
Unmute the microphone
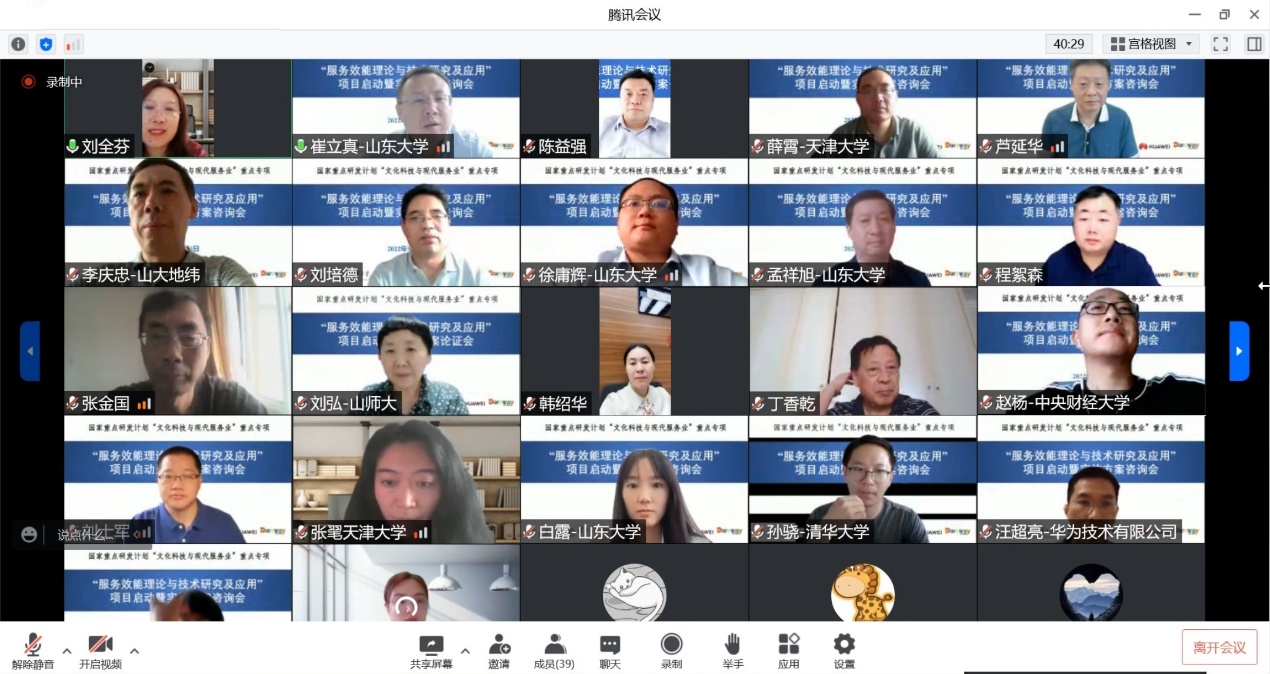[33, 651]
